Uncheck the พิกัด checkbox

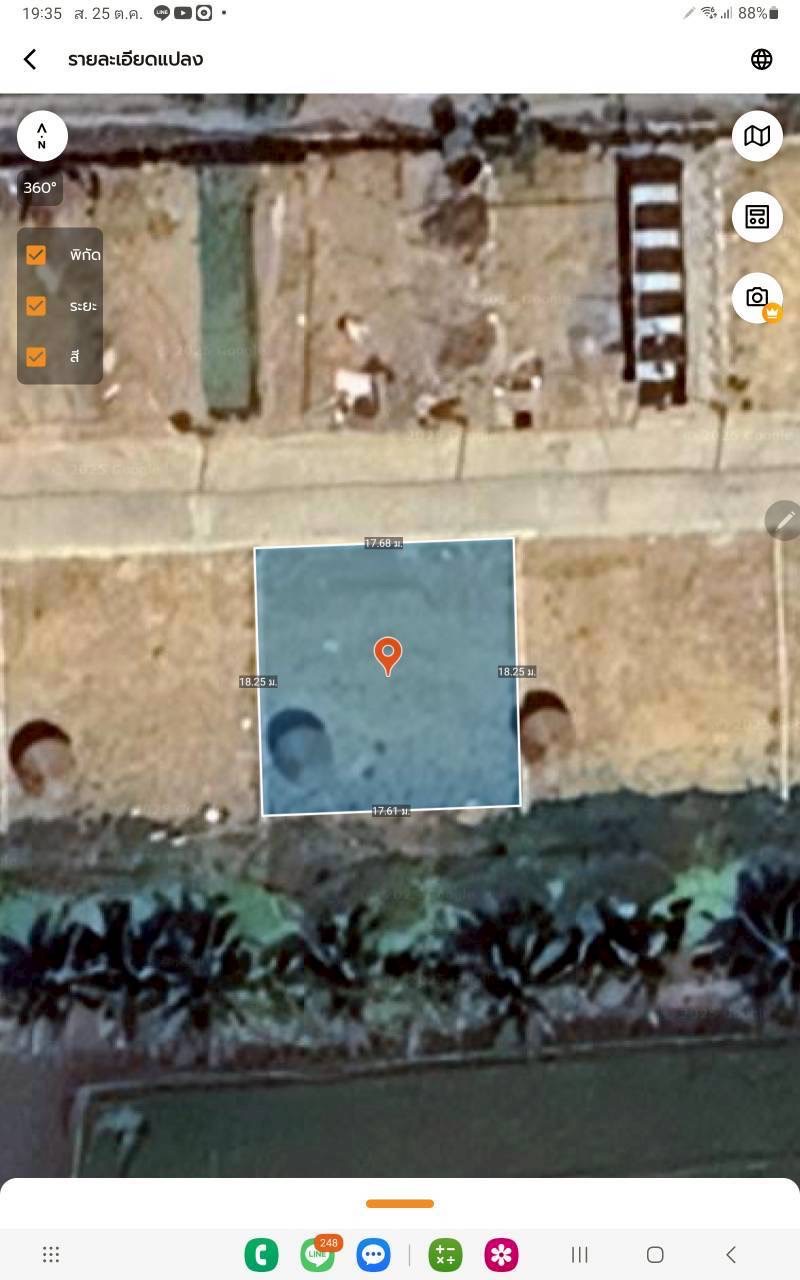(x=36, y=255)
